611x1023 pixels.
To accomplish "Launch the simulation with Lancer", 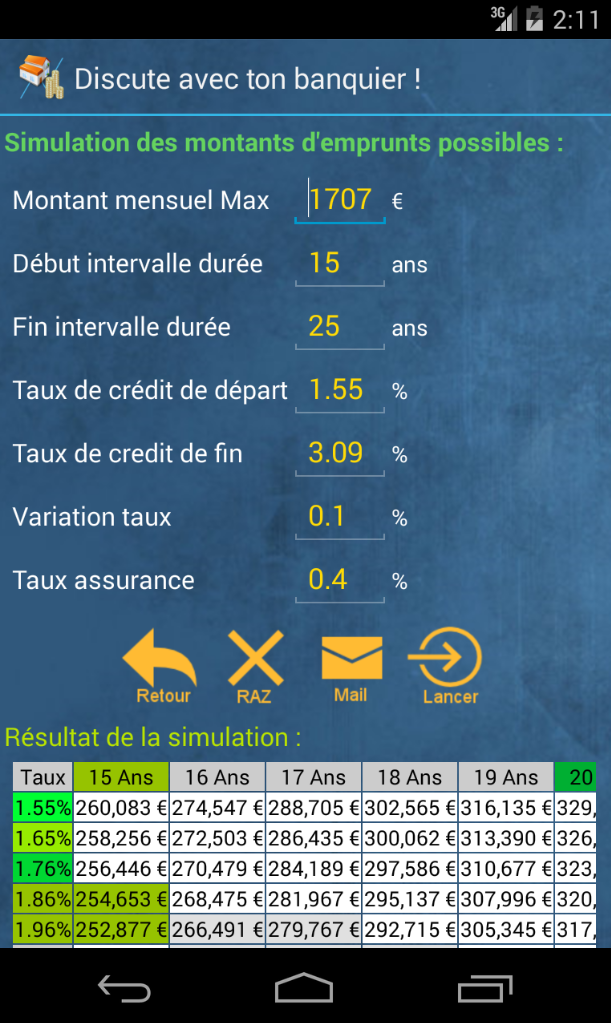I will click(x=448, y=665).
